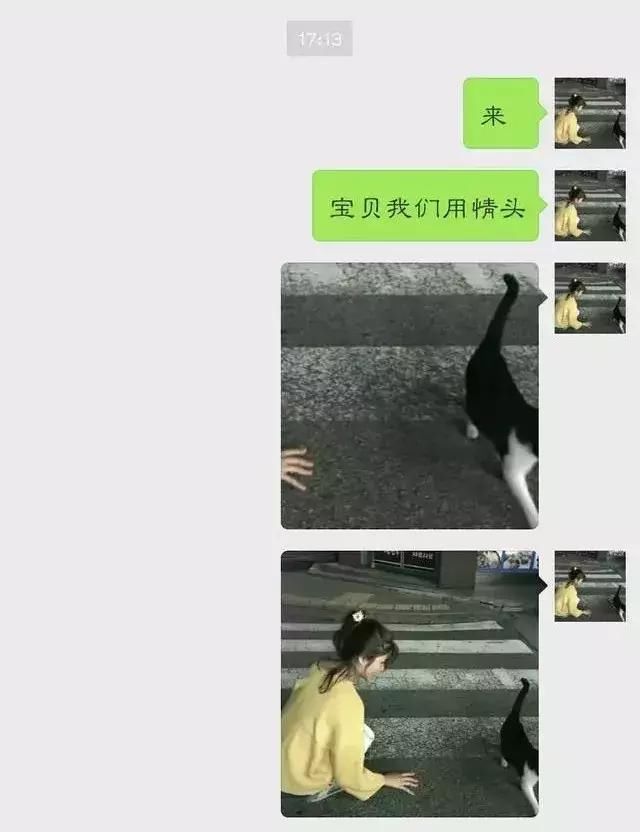The width and height of the screenshot is (640, 832).
Task: Open the photo of girl in yellow sweater
Action: tap(409, 683)
